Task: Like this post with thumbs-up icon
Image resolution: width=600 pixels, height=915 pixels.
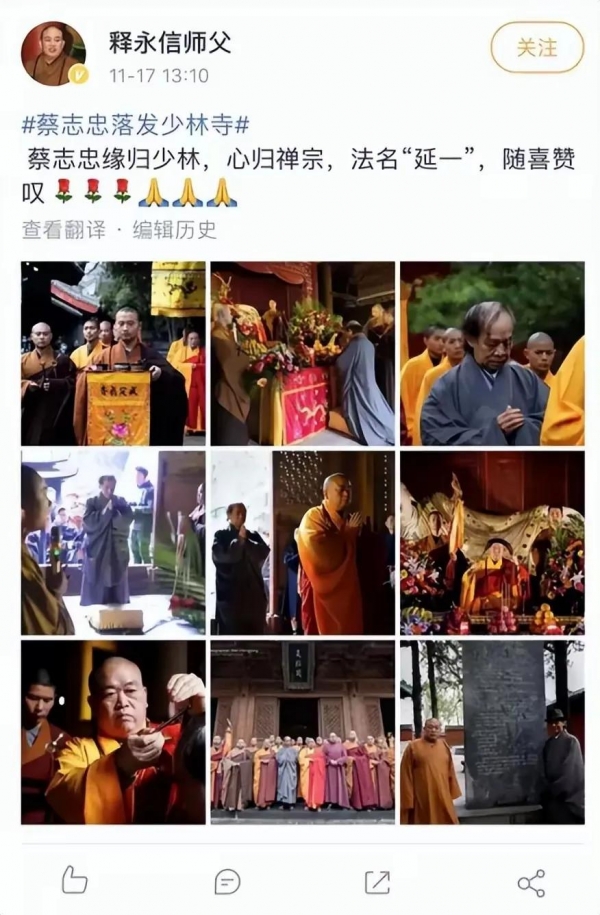Action: pos(75,880)
